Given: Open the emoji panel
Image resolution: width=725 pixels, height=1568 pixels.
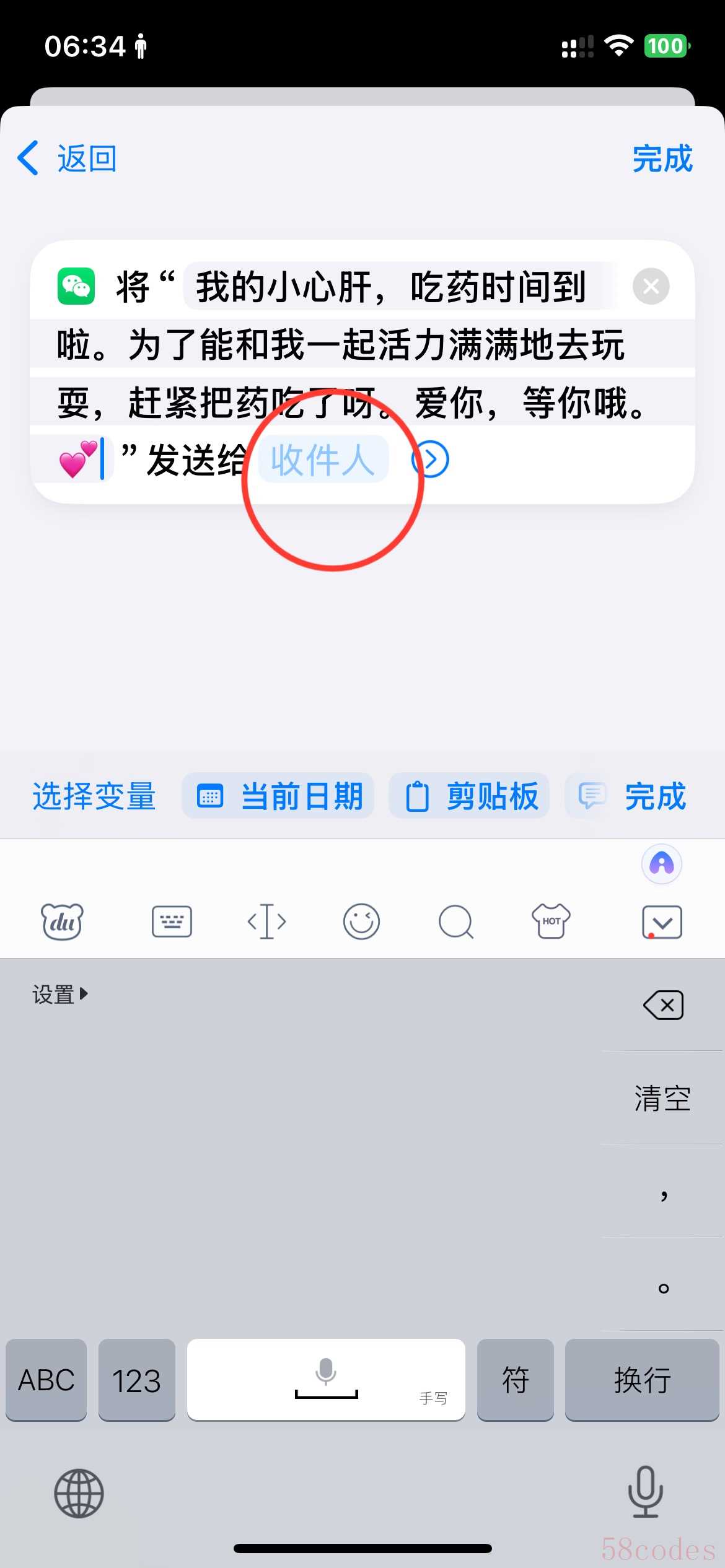Looking at the screenshot, I should point(361,921).
